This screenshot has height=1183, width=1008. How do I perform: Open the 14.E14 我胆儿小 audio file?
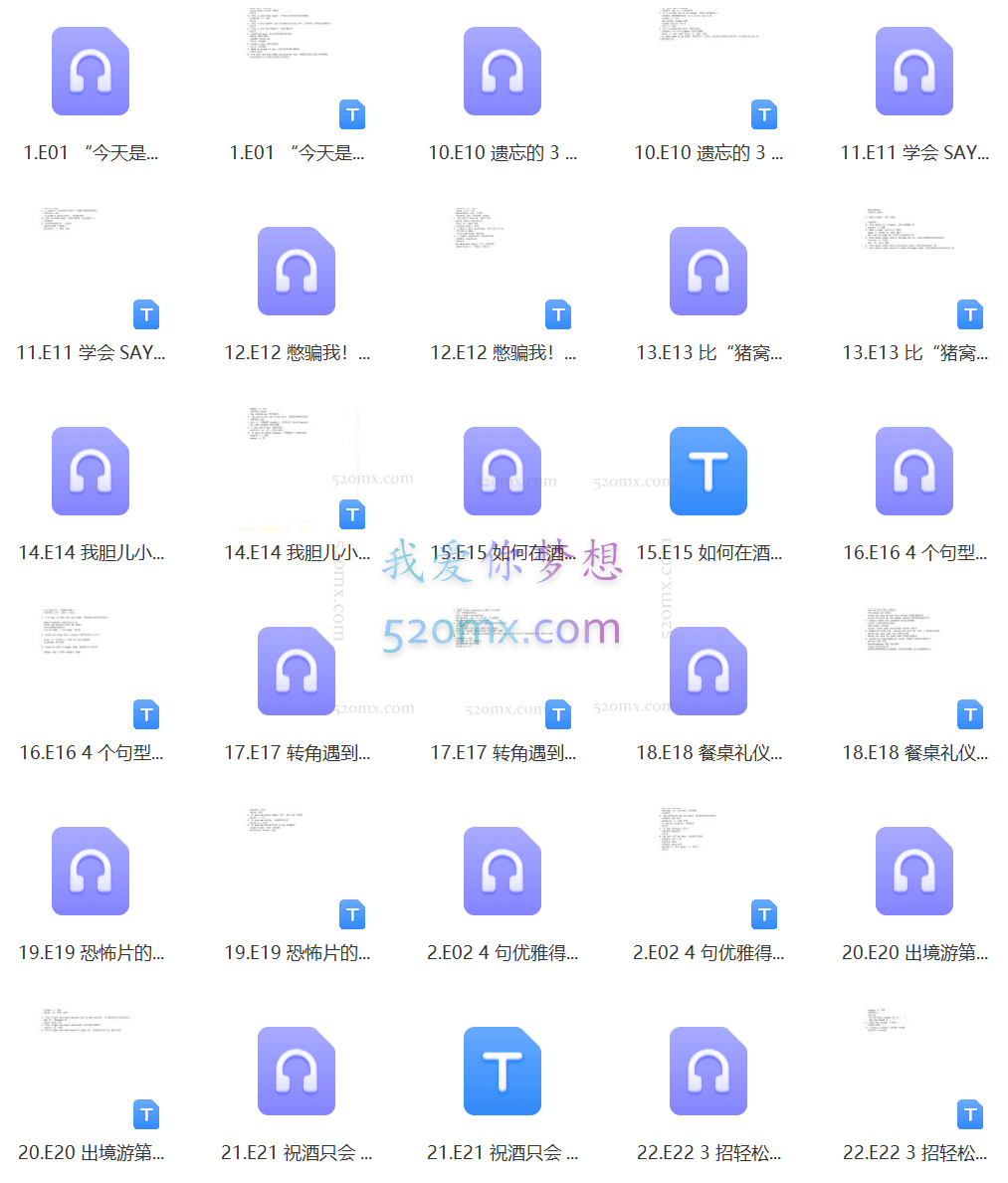click(91, 472)
